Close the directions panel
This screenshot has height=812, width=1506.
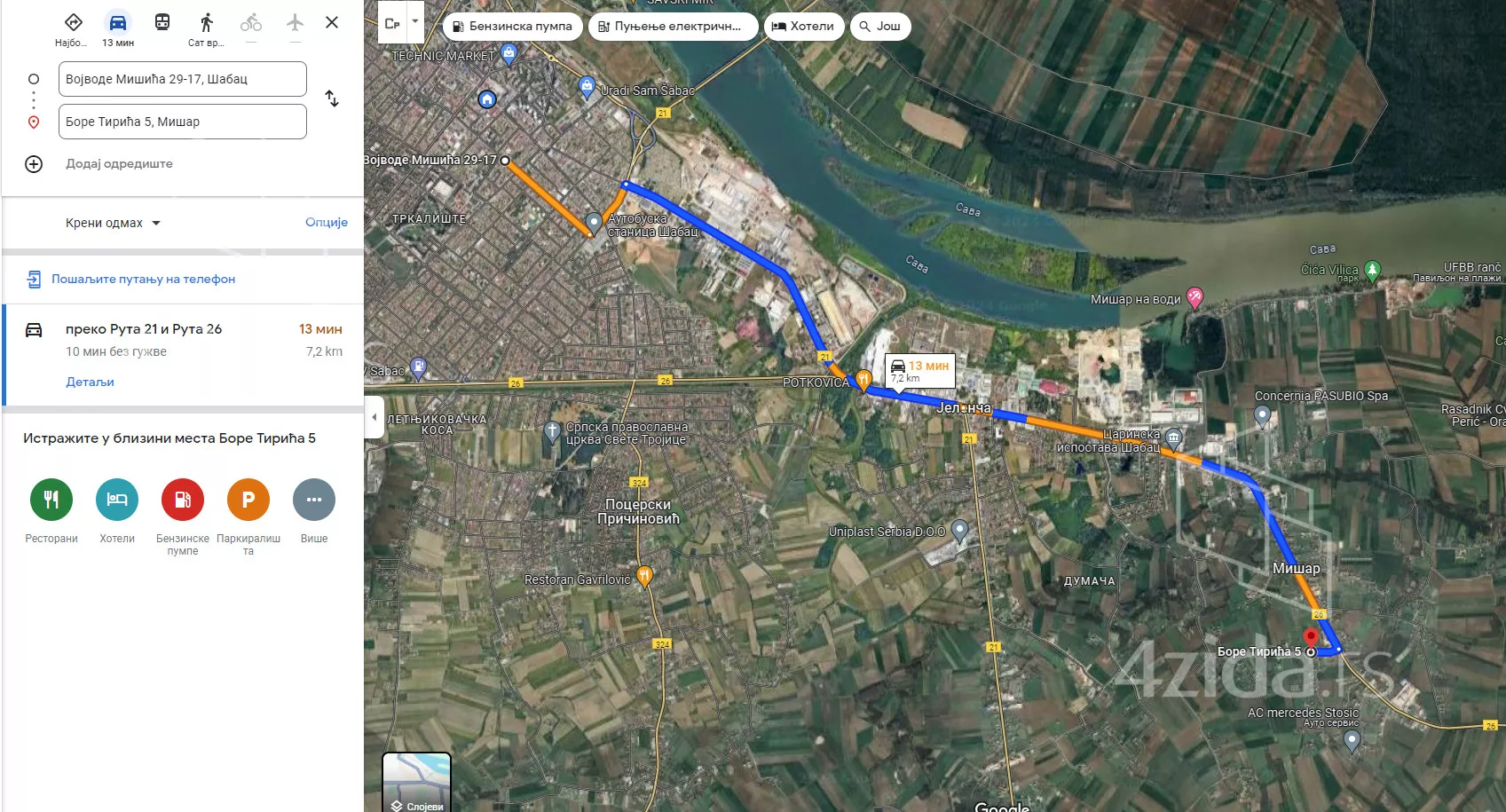pyautogui.click(x=332, y=22)
